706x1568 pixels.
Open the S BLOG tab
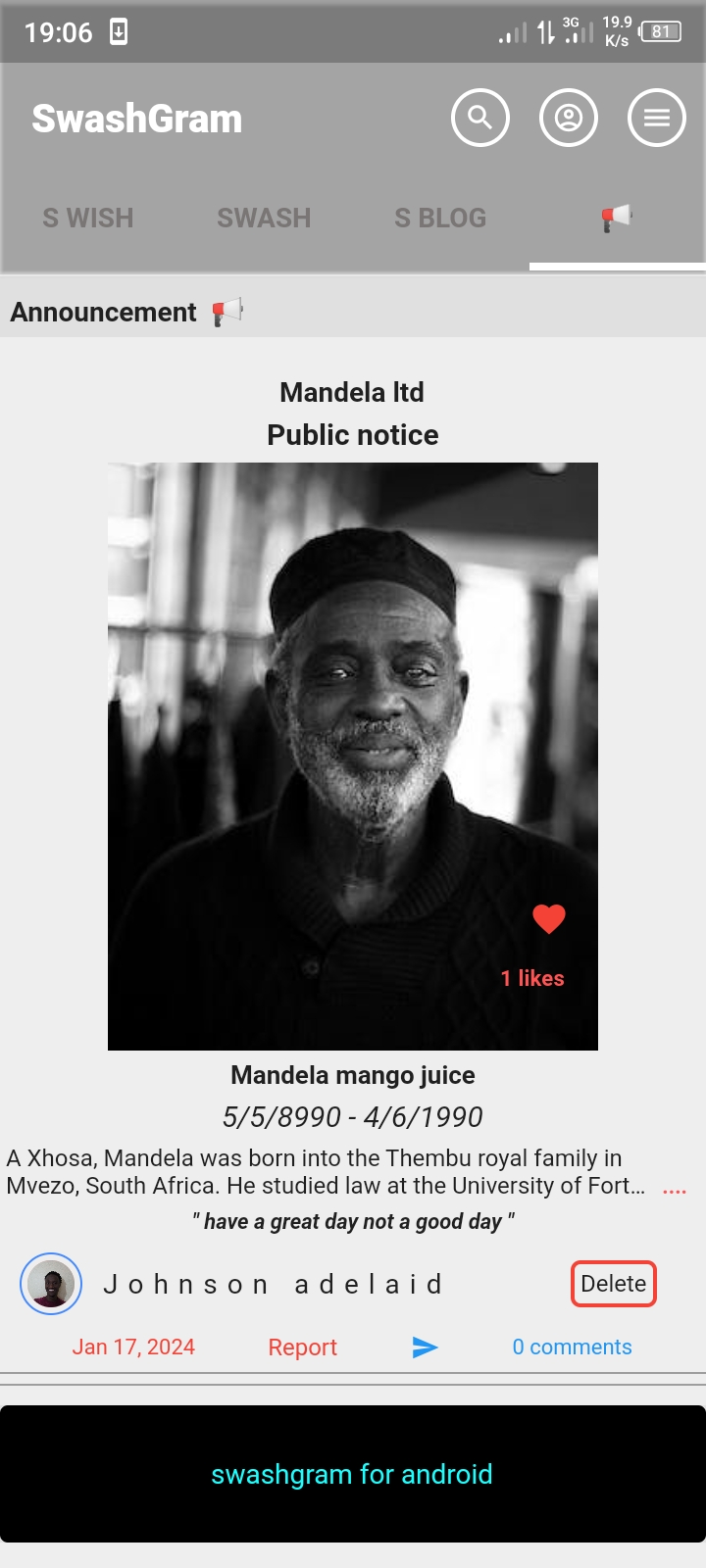[x=440, y=217]
